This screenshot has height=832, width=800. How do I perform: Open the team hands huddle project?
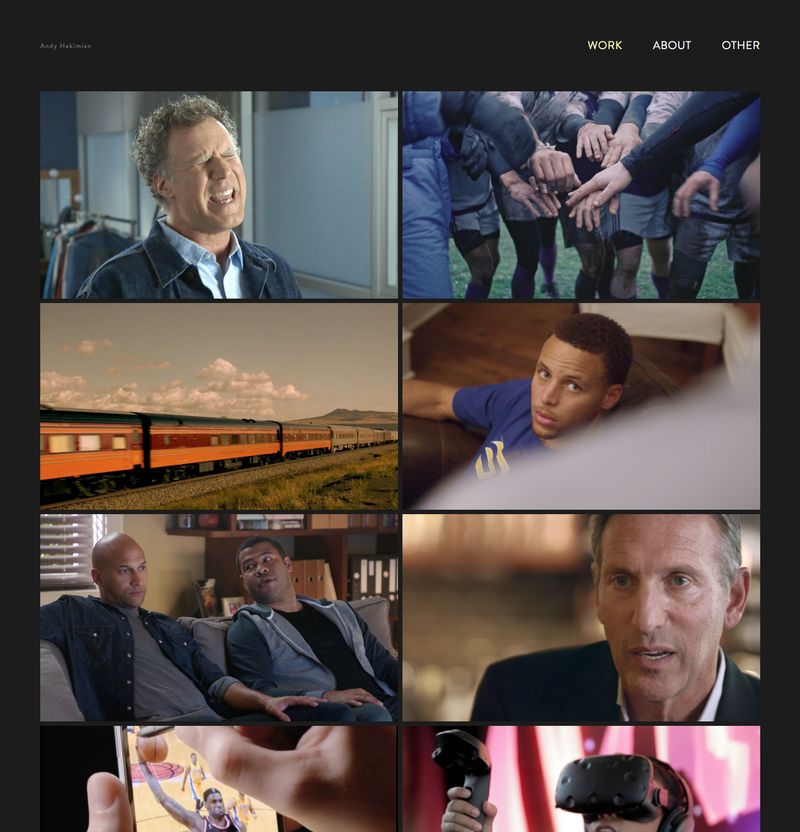click(581, 195)
